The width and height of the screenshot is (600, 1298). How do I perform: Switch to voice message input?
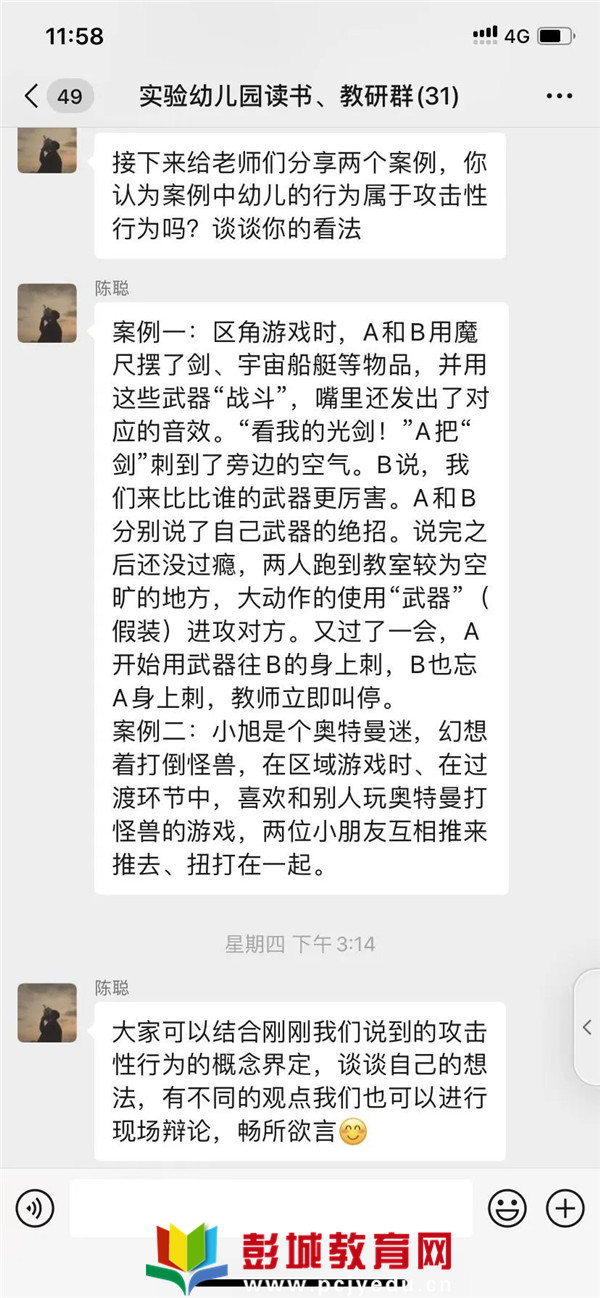click(x=35, y=1208)
